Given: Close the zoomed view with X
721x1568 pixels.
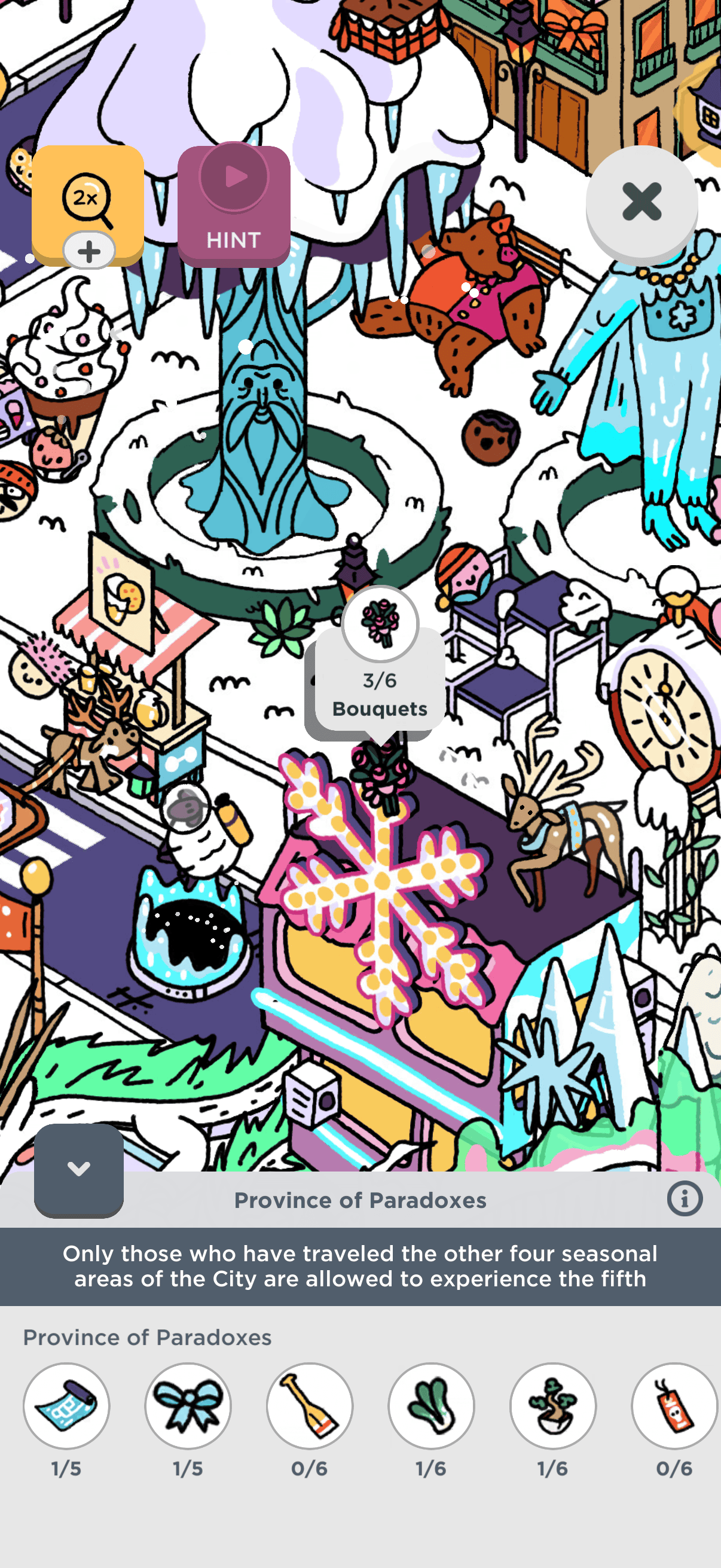Looking at the screenshot, I should click(641, 202).
